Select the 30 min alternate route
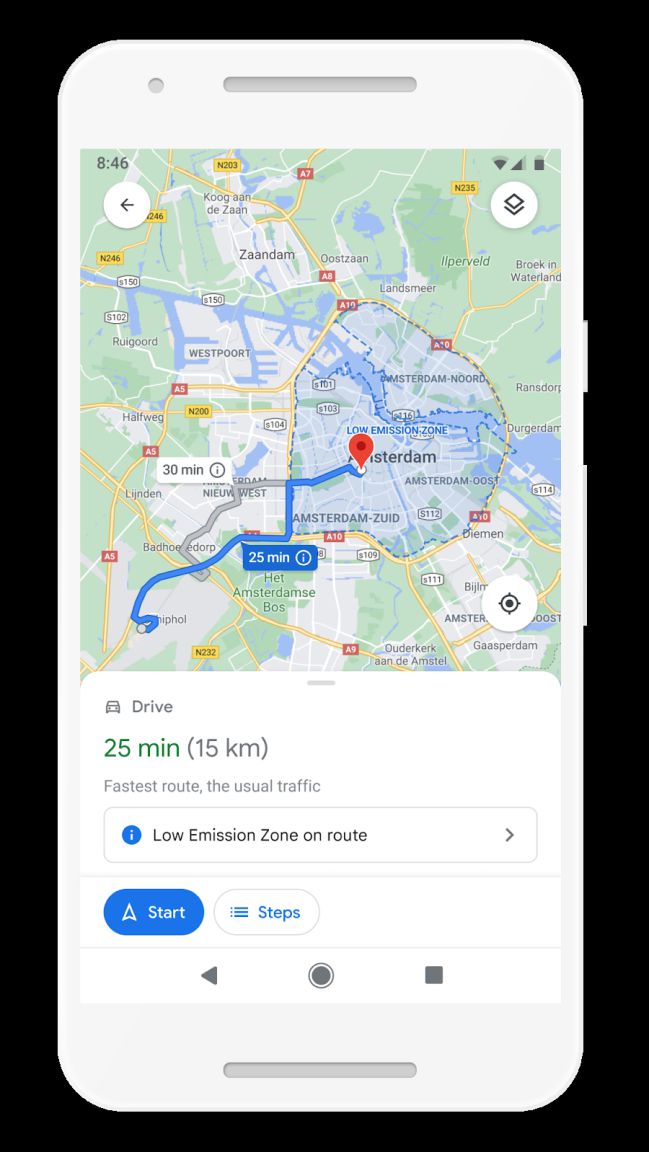The width and height of the screenshot is (649, 1152). pos(193,469)
